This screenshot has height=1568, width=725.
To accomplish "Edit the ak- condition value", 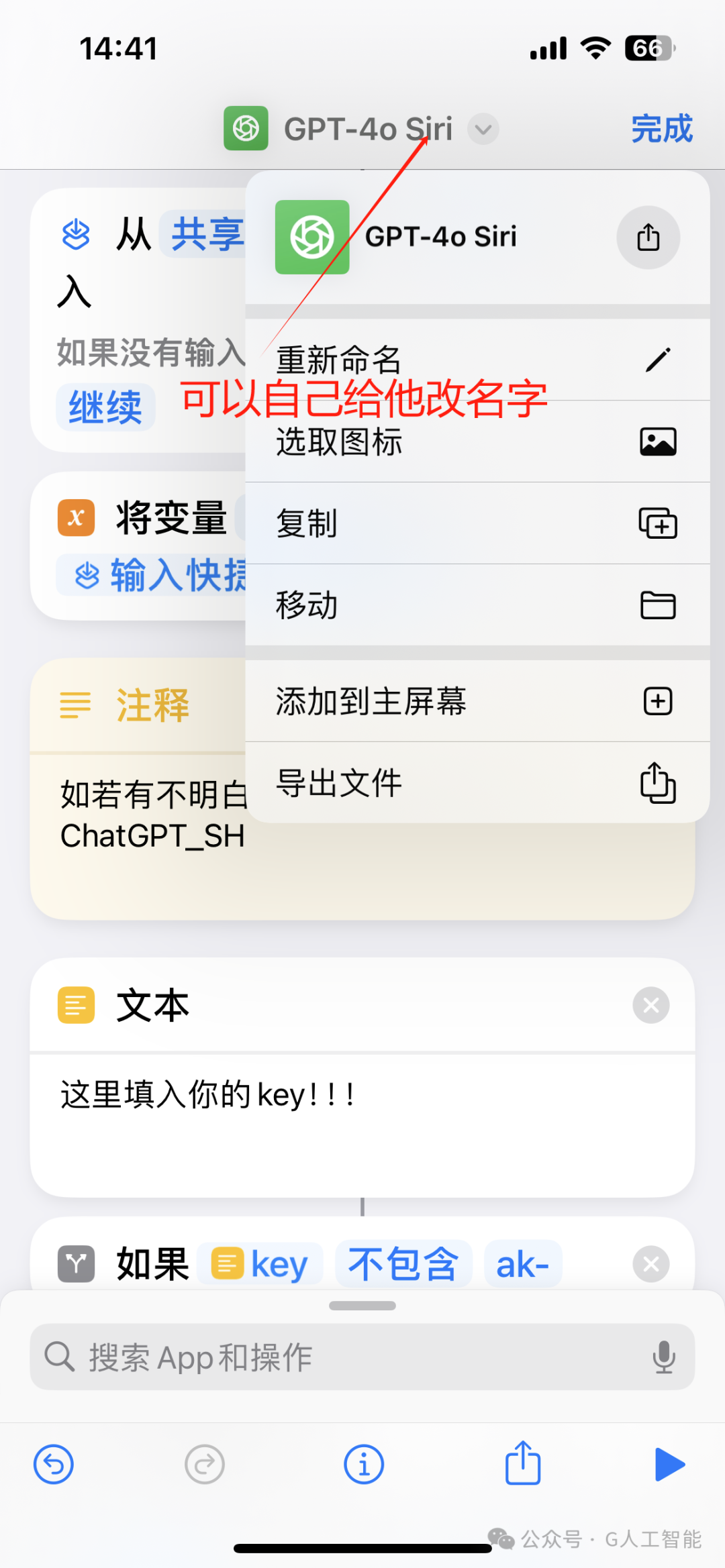I will click(x=522, y=1265).
